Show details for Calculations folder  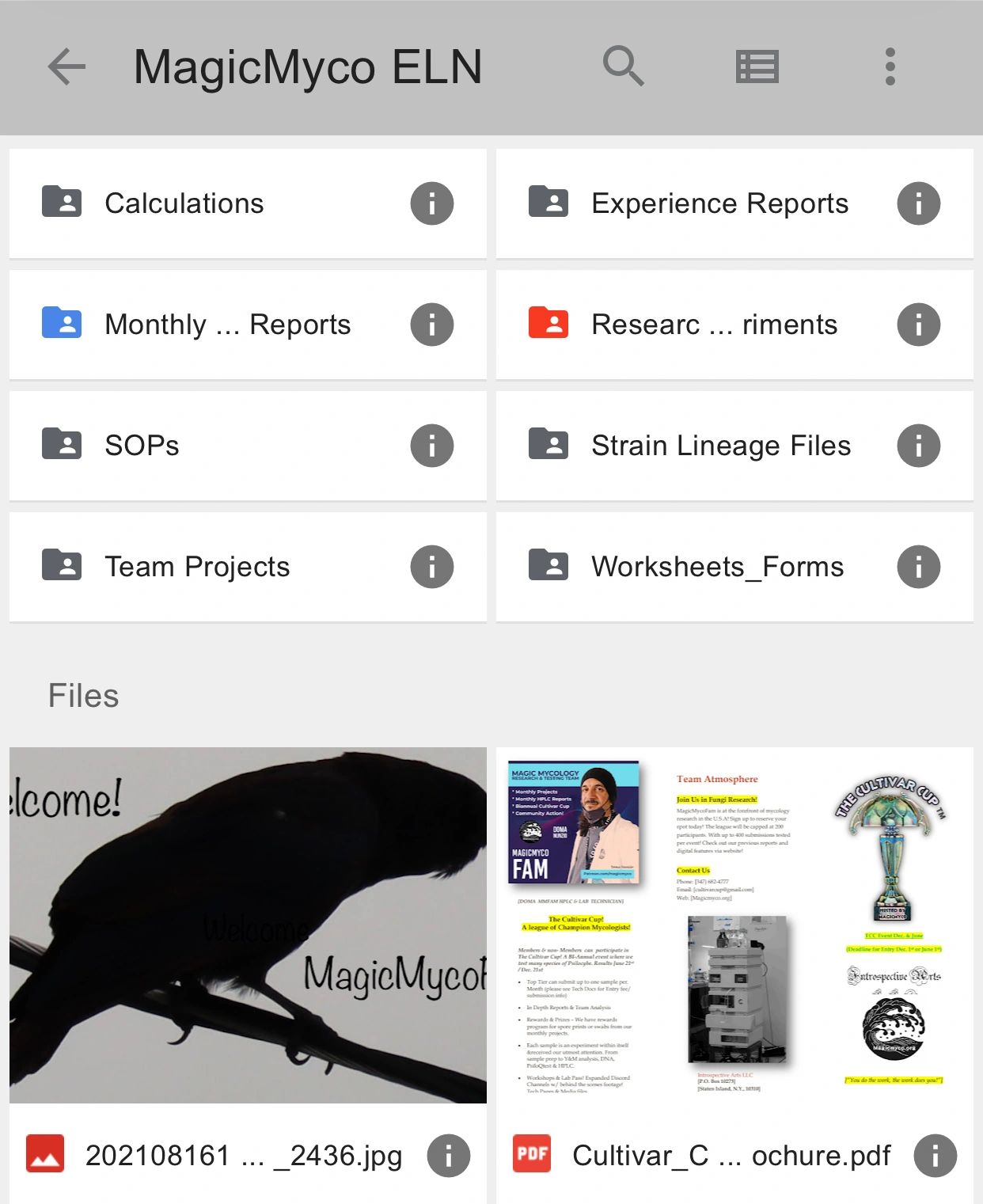tap(431, 203)
